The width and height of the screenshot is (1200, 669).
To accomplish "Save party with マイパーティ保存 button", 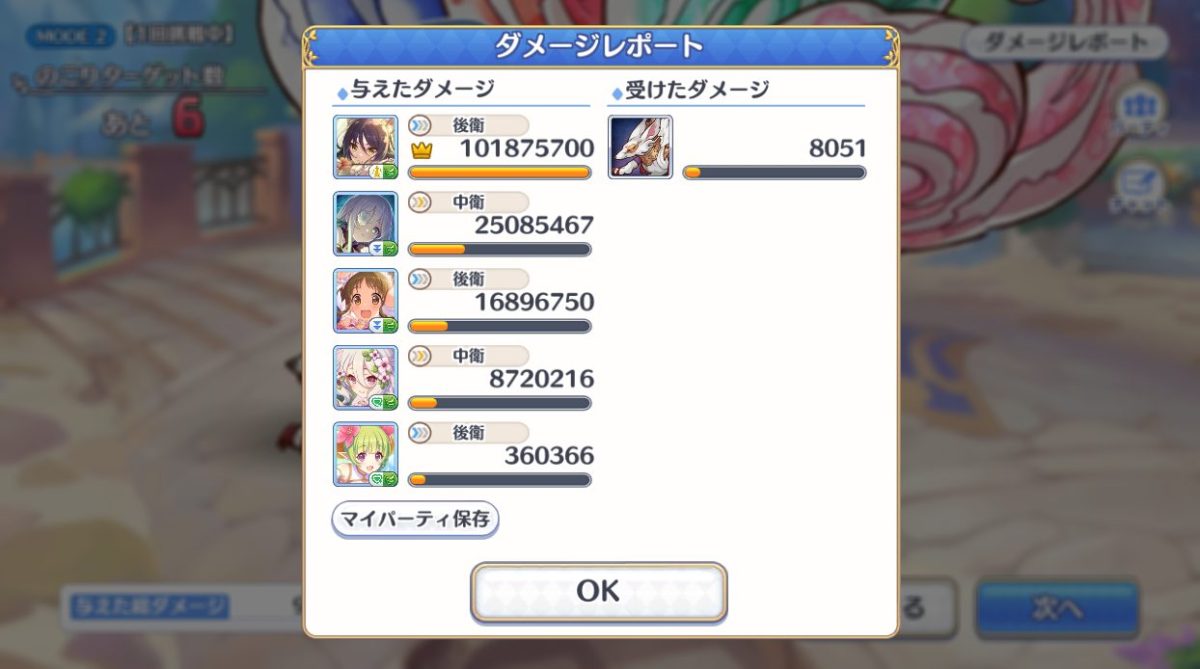I will pyautogui.click(x=415, y=519).
